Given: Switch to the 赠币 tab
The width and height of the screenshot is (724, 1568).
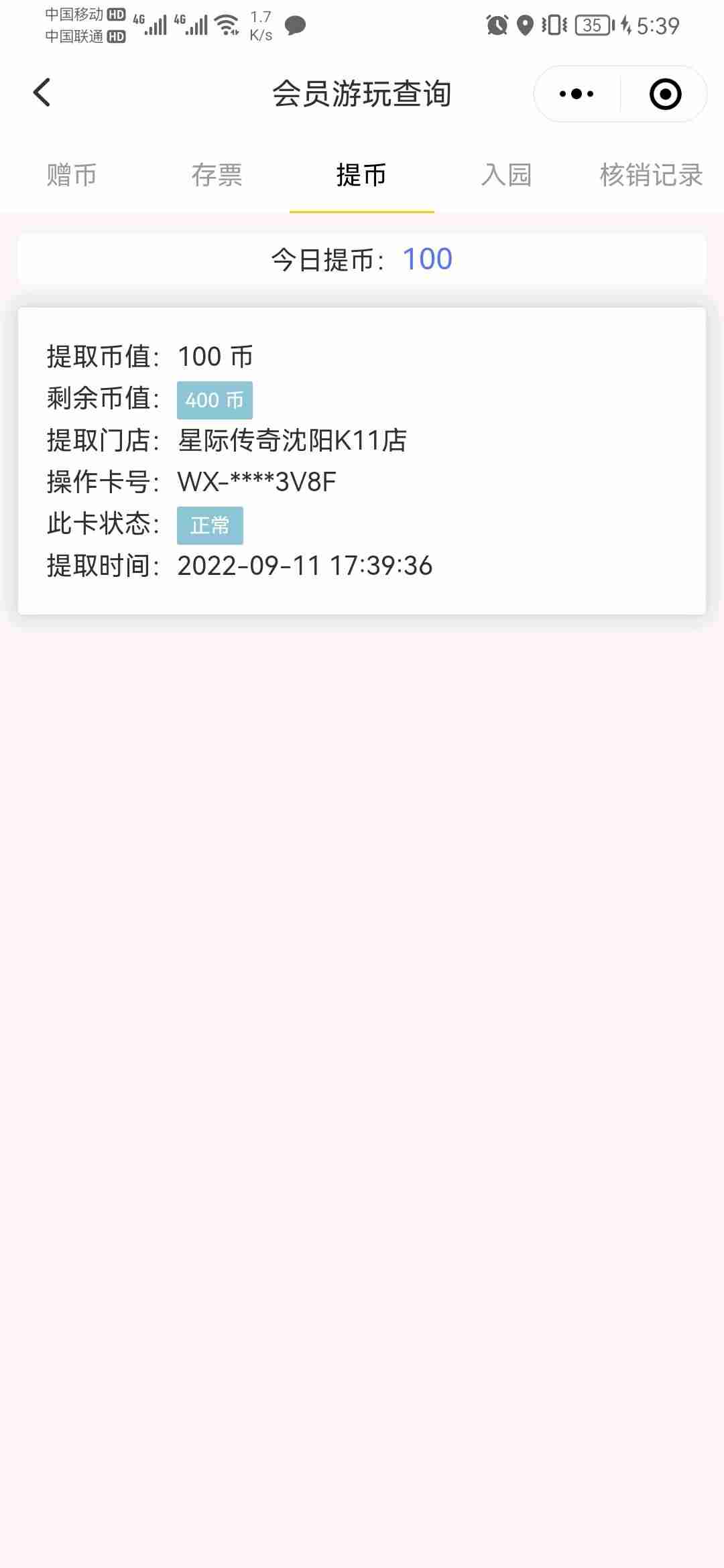Looking at the screenshot, I should pyautogui.click(x=72, y=176).
